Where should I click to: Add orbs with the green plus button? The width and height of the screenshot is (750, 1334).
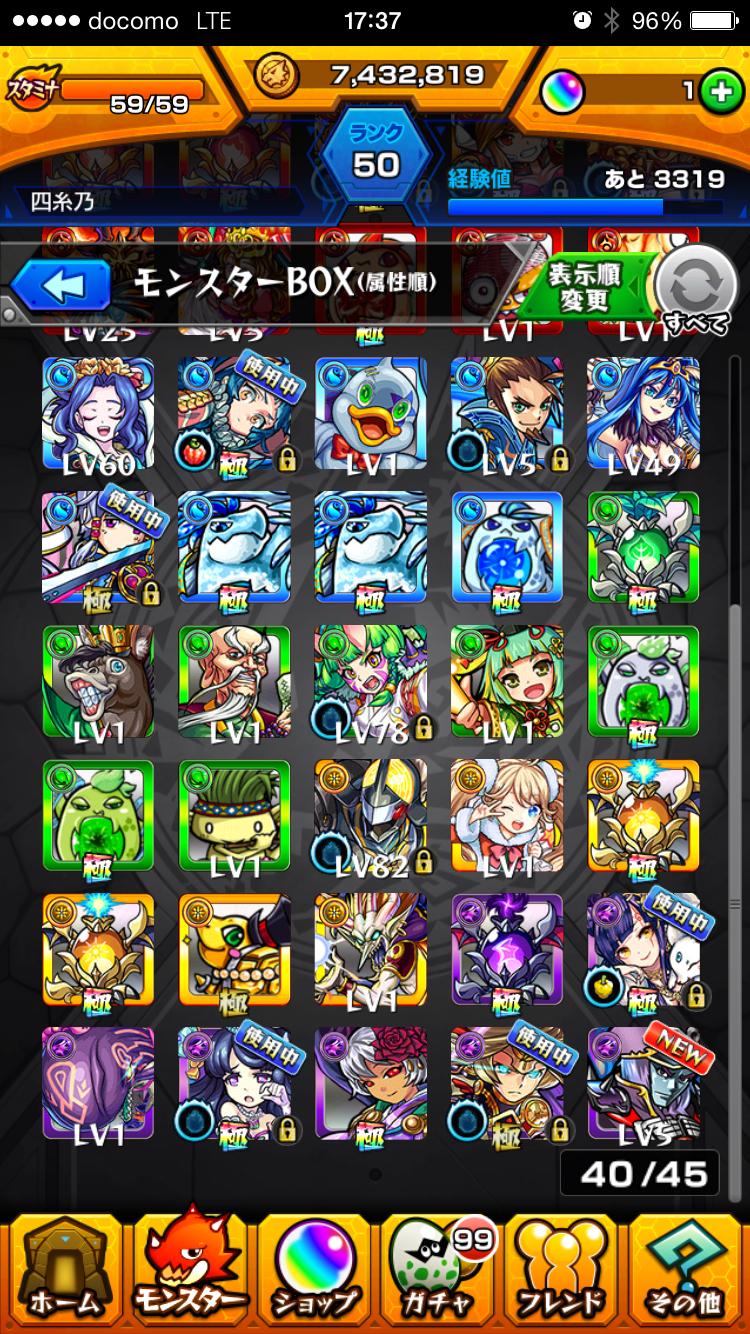[x=716, y=91]
